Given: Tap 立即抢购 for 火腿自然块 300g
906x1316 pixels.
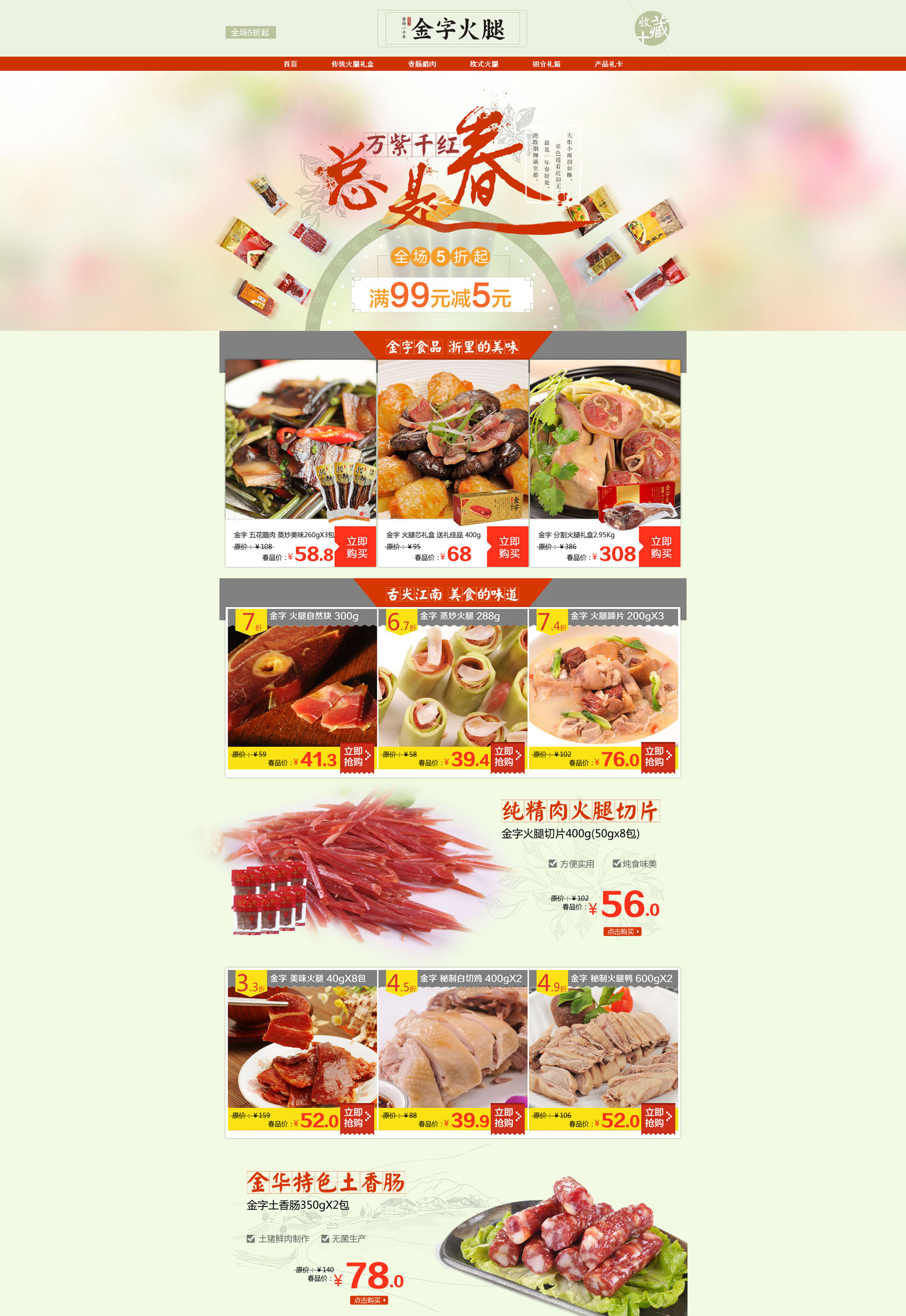Looking at the screenshot, I should [x=357, y=757].
